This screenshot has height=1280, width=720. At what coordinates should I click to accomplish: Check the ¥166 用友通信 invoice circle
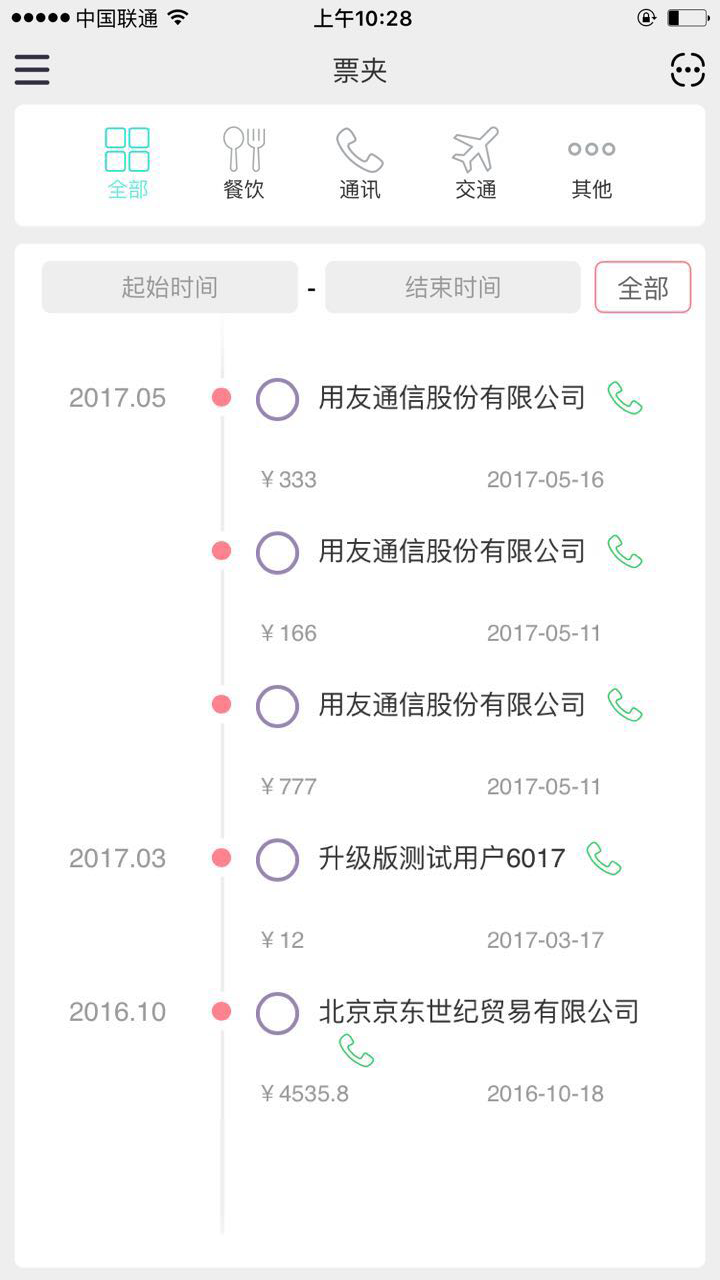tap(278, 552)
